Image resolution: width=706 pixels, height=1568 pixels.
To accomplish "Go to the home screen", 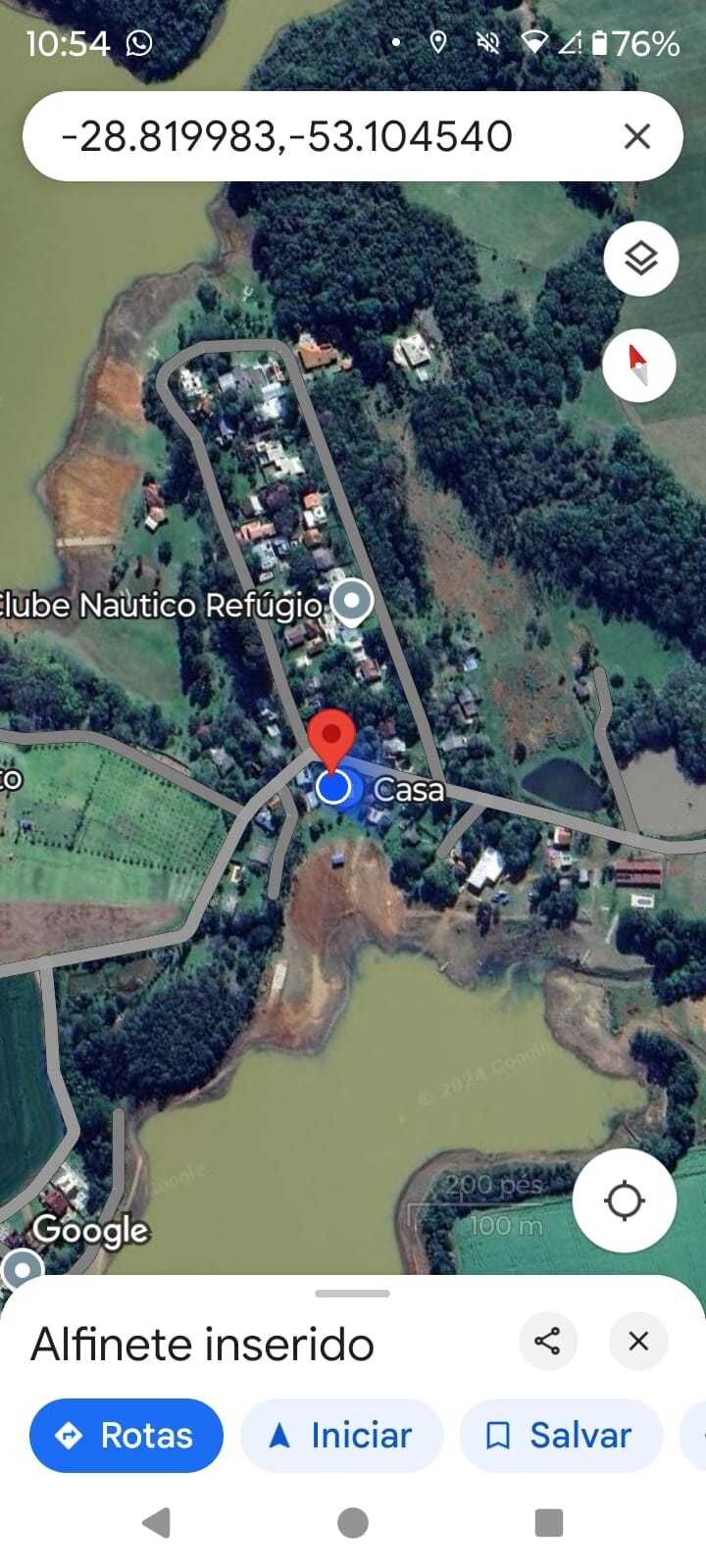I will coord(353,1523).
